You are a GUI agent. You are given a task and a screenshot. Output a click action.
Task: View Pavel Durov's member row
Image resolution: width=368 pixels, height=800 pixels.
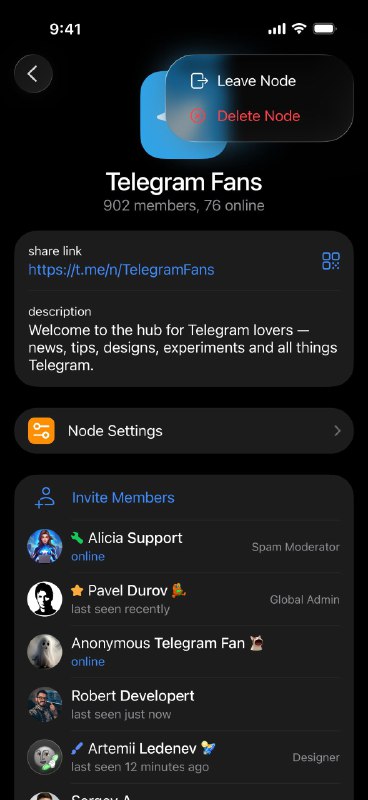point(184,599)
